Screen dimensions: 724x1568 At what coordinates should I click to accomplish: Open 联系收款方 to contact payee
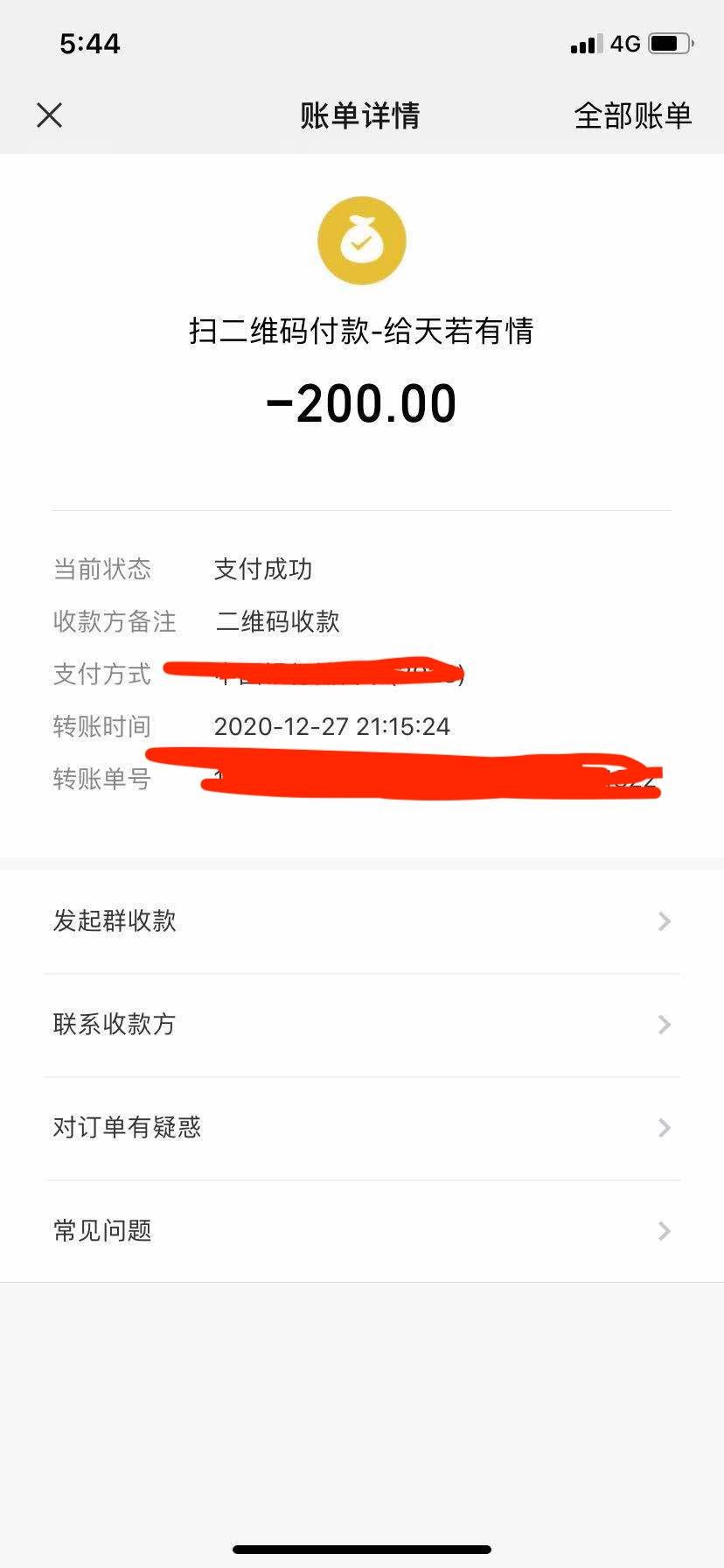pyautogui.click(x=362, y=1025)
